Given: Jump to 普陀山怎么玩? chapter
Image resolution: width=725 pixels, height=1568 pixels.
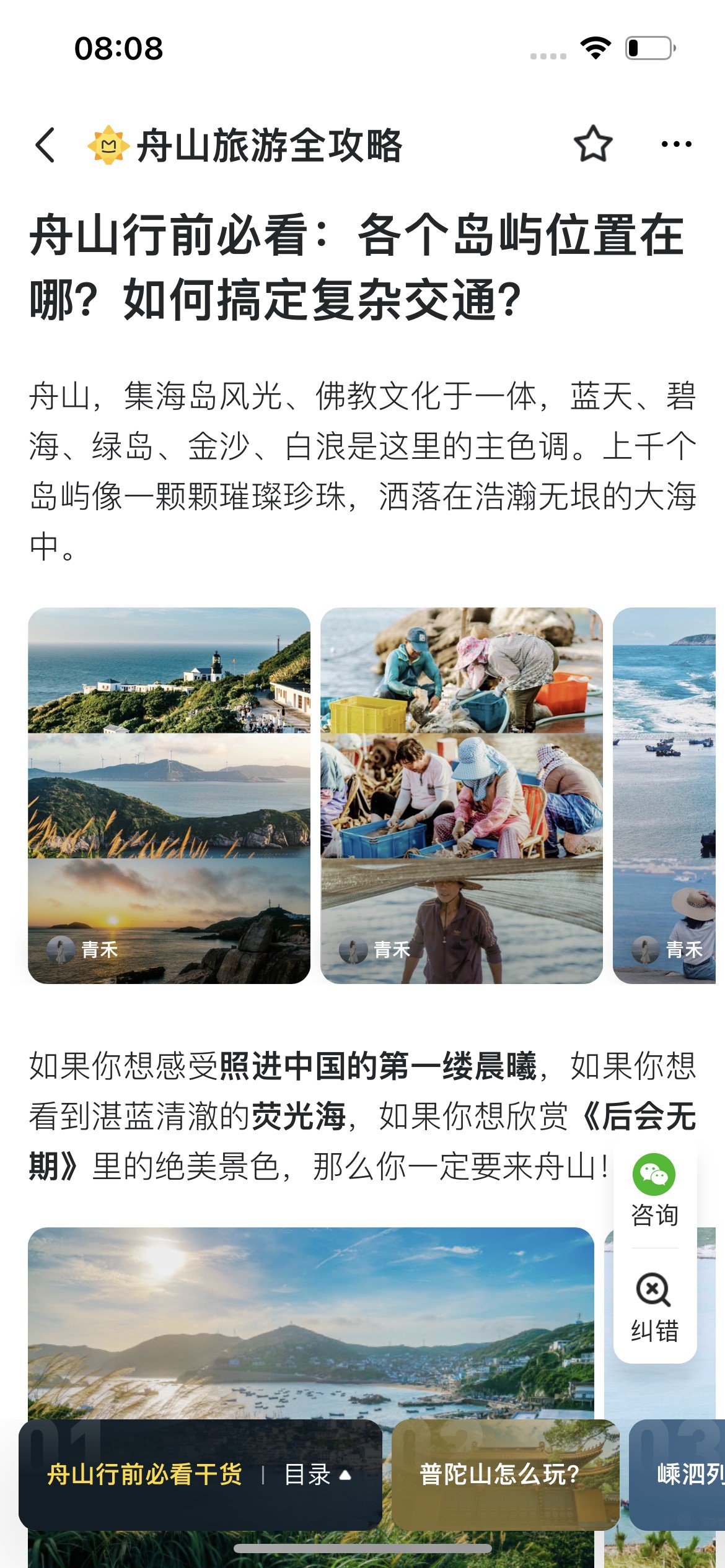Looking at the screenshot, I should 499,1475.
